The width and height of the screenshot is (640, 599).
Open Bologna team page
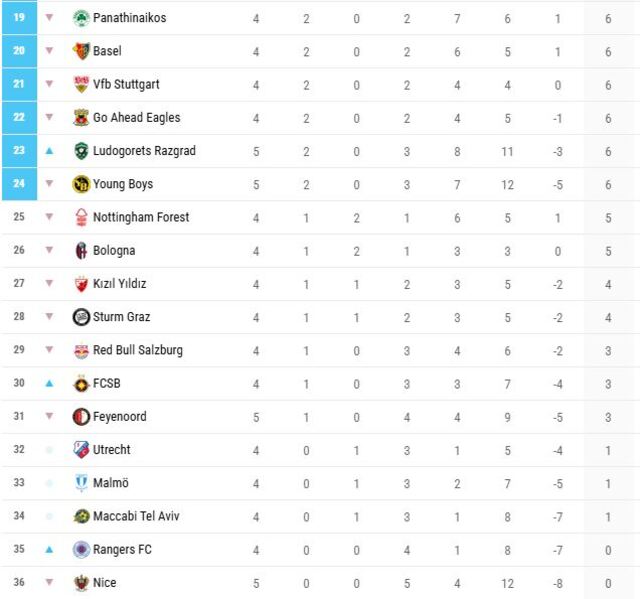click(x=113, y=250)
